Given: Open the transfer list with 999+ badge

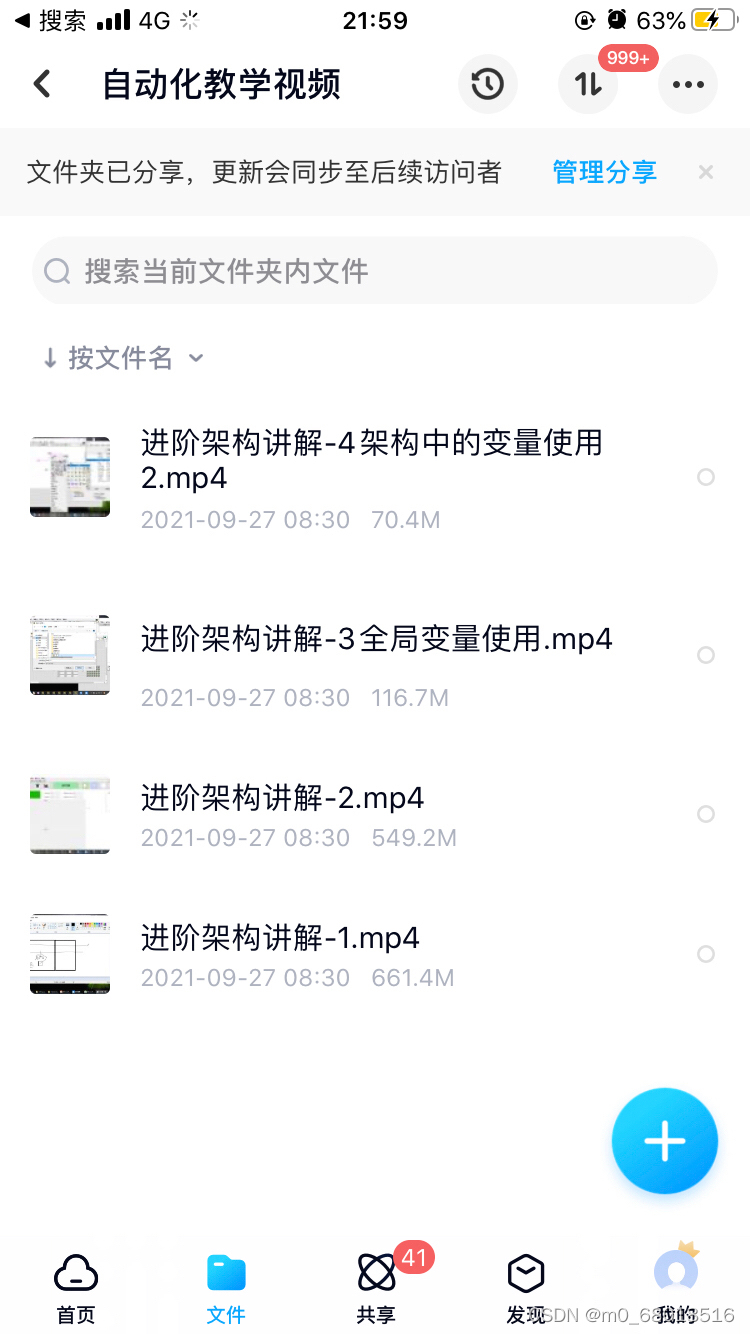Looking at the screenshot, I should 587,84.
